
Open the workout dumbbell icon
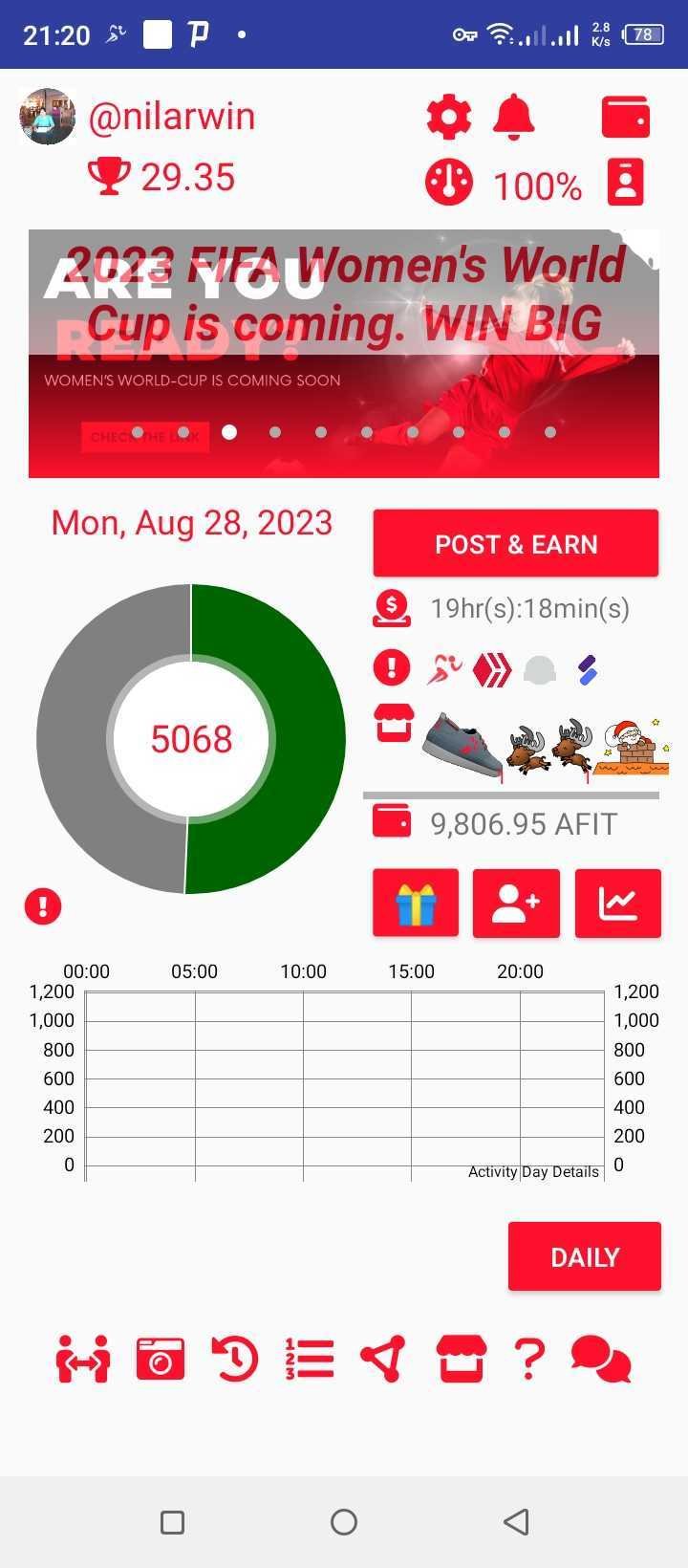coord(83,1359)
